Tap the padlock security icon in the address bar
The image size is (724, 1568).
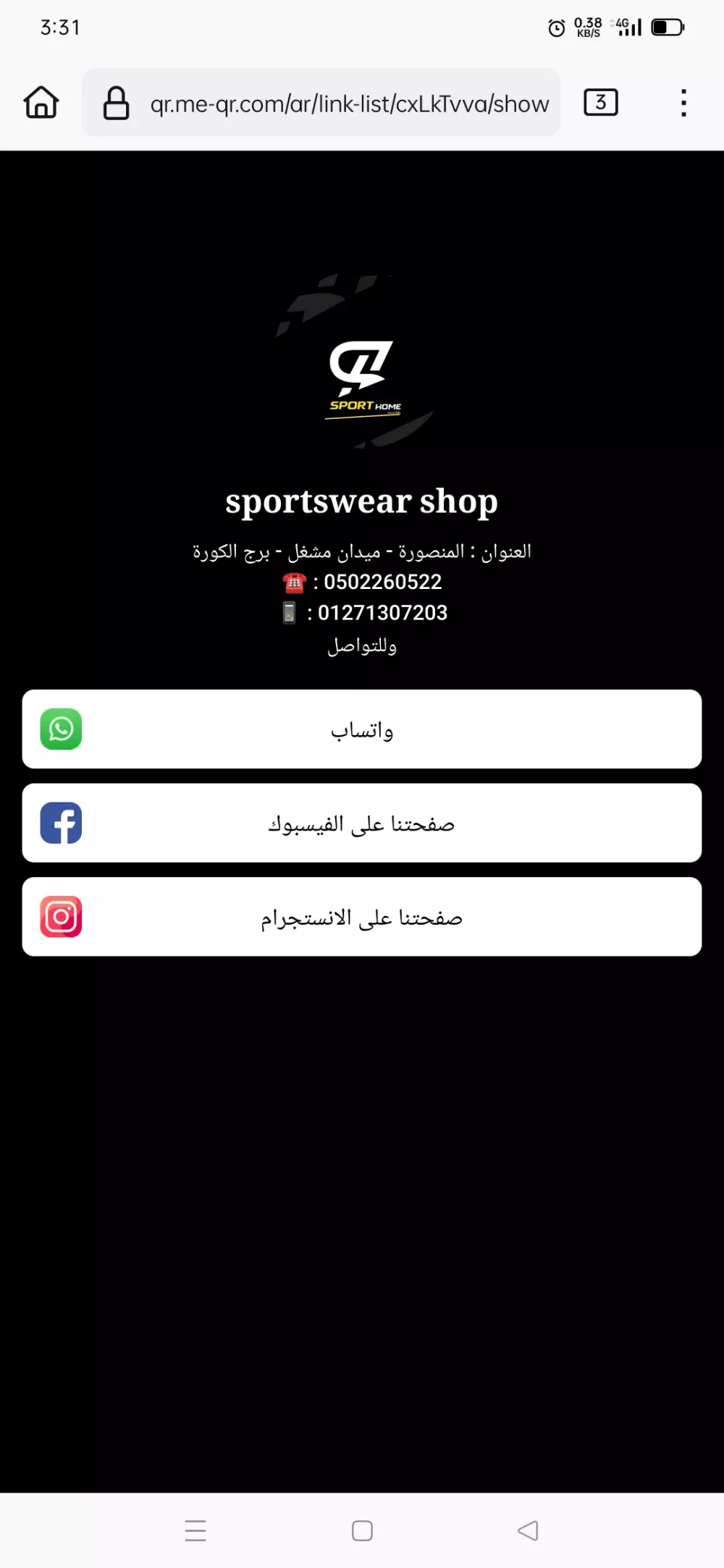click(x=116, y=102)
